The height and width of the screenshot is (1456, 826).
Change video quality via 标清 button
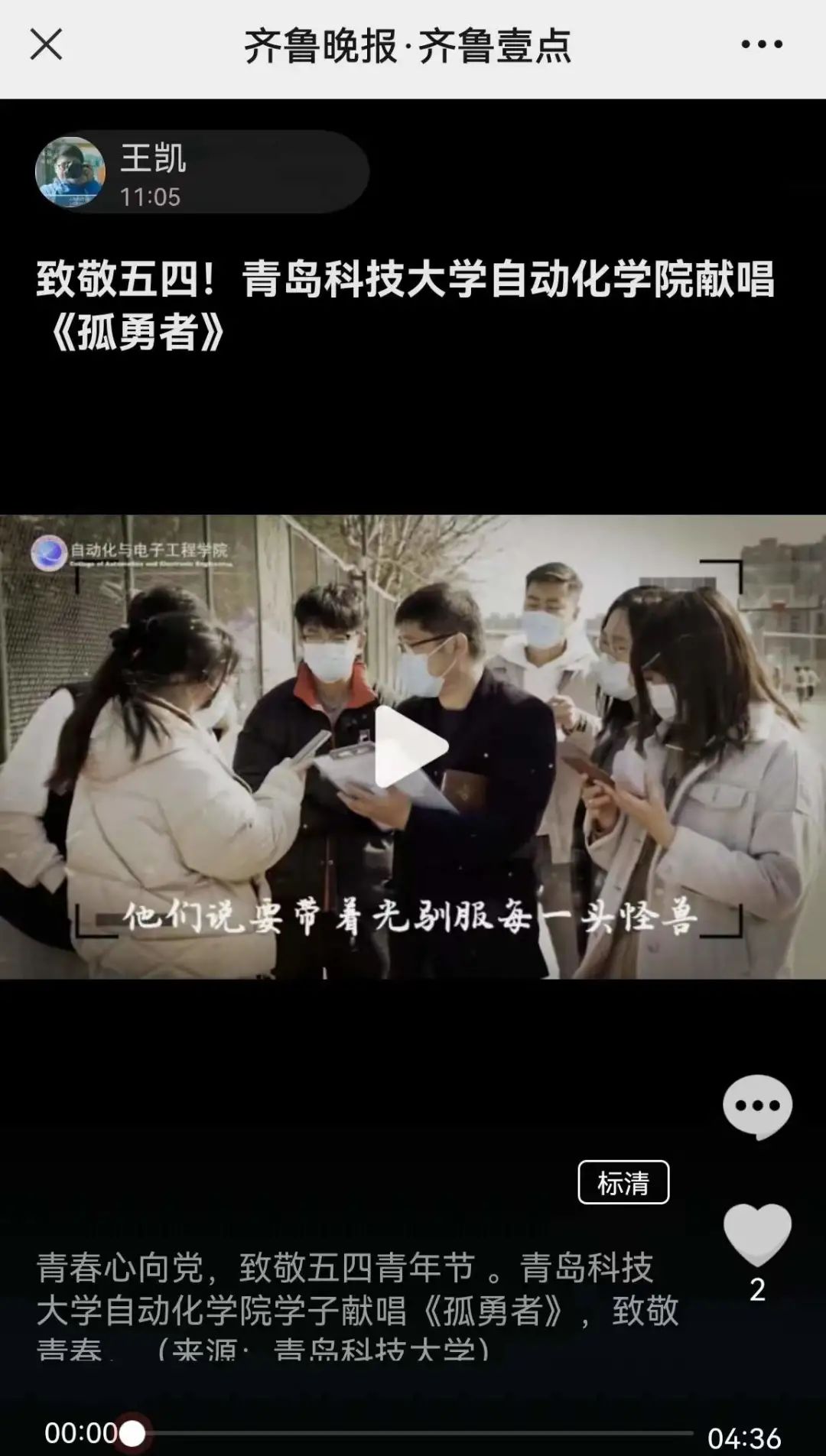coord(623,1182)
